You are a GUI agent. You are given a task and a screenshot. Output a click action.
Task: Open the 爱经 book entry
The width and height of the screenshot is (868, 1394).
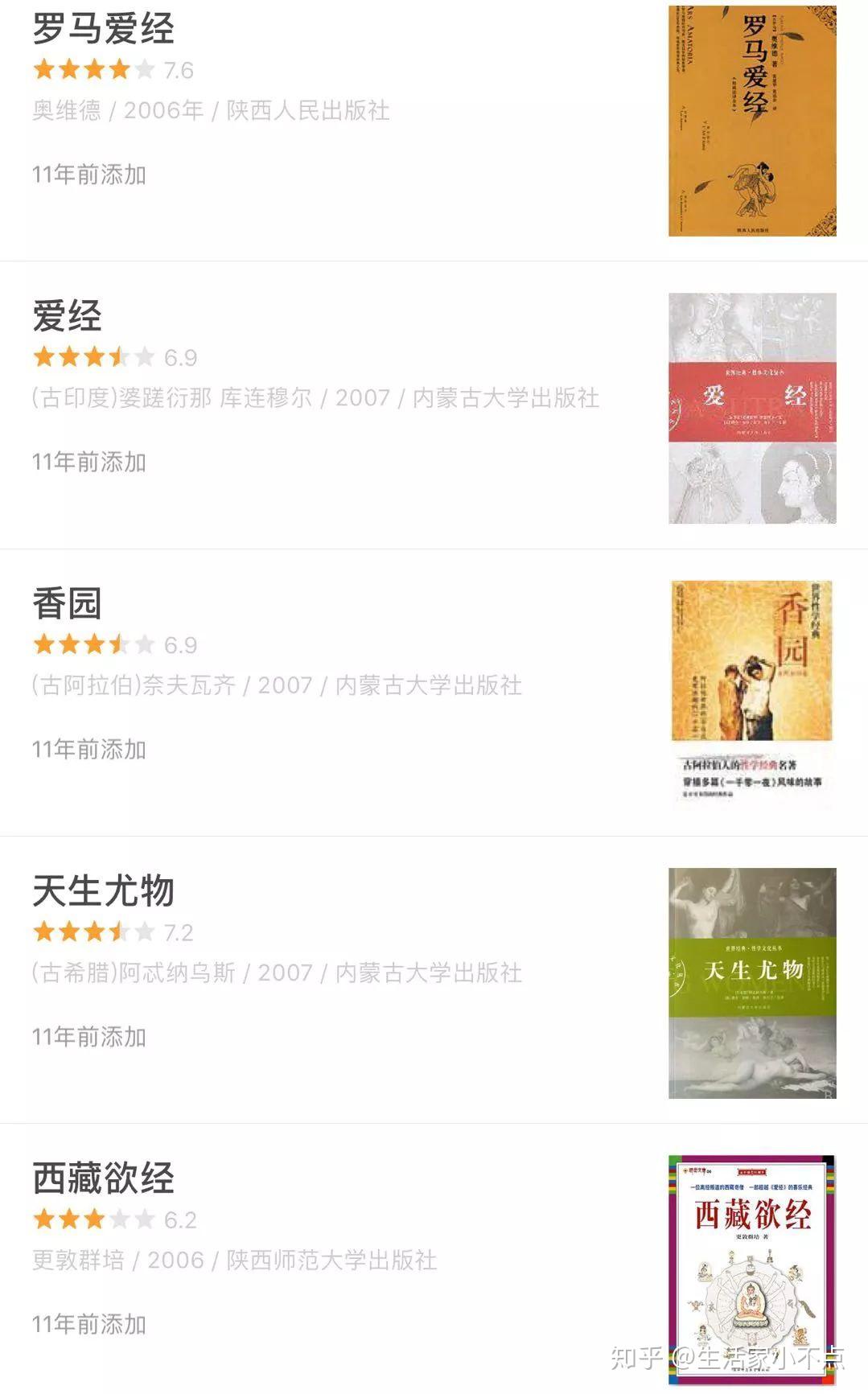click(68, 315)
